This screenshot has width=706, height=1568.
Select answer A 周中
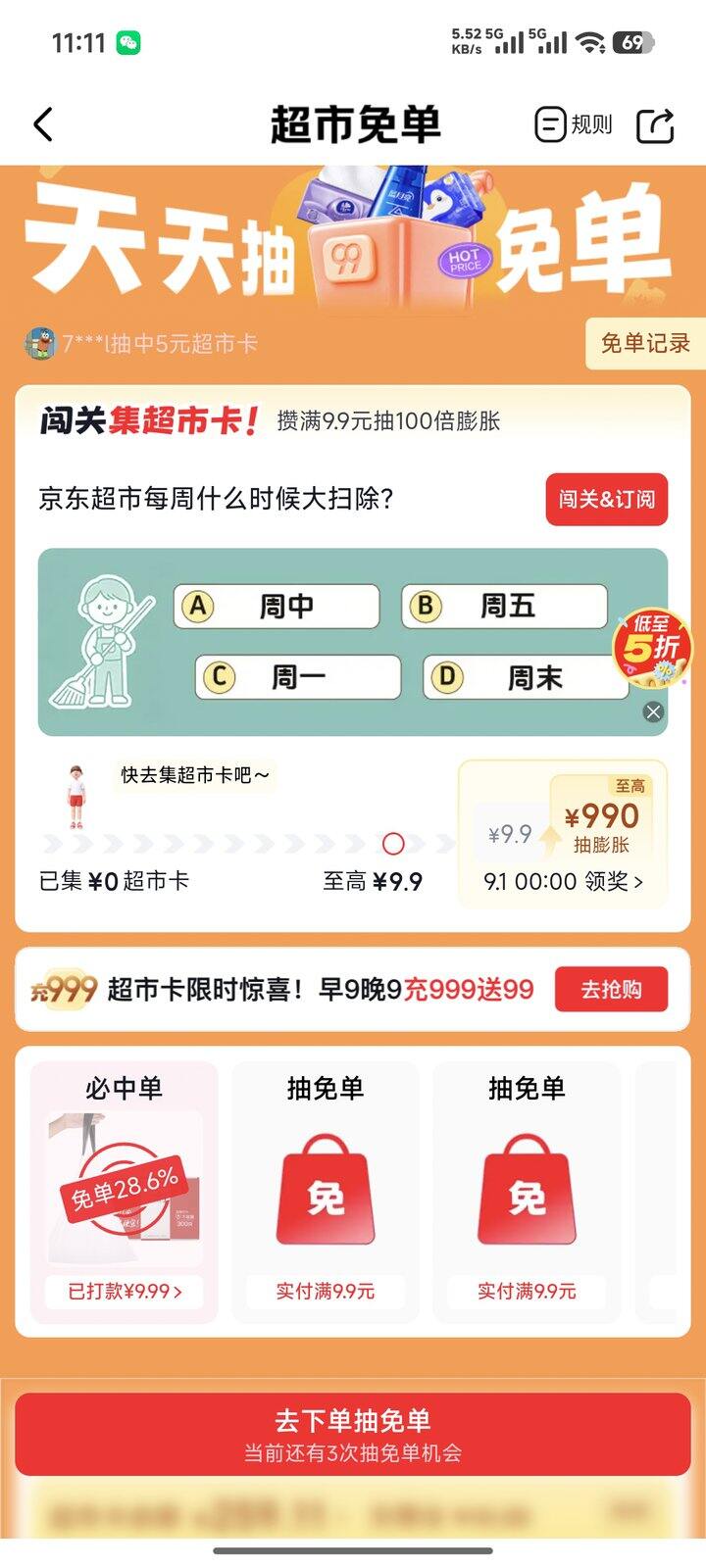tap(277, 606)
